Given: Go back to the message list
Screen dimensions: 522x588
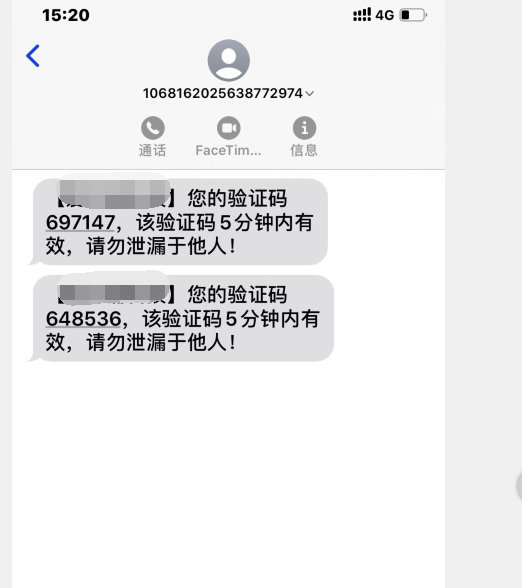Looking at the screenshot, I should click(33, 56).
